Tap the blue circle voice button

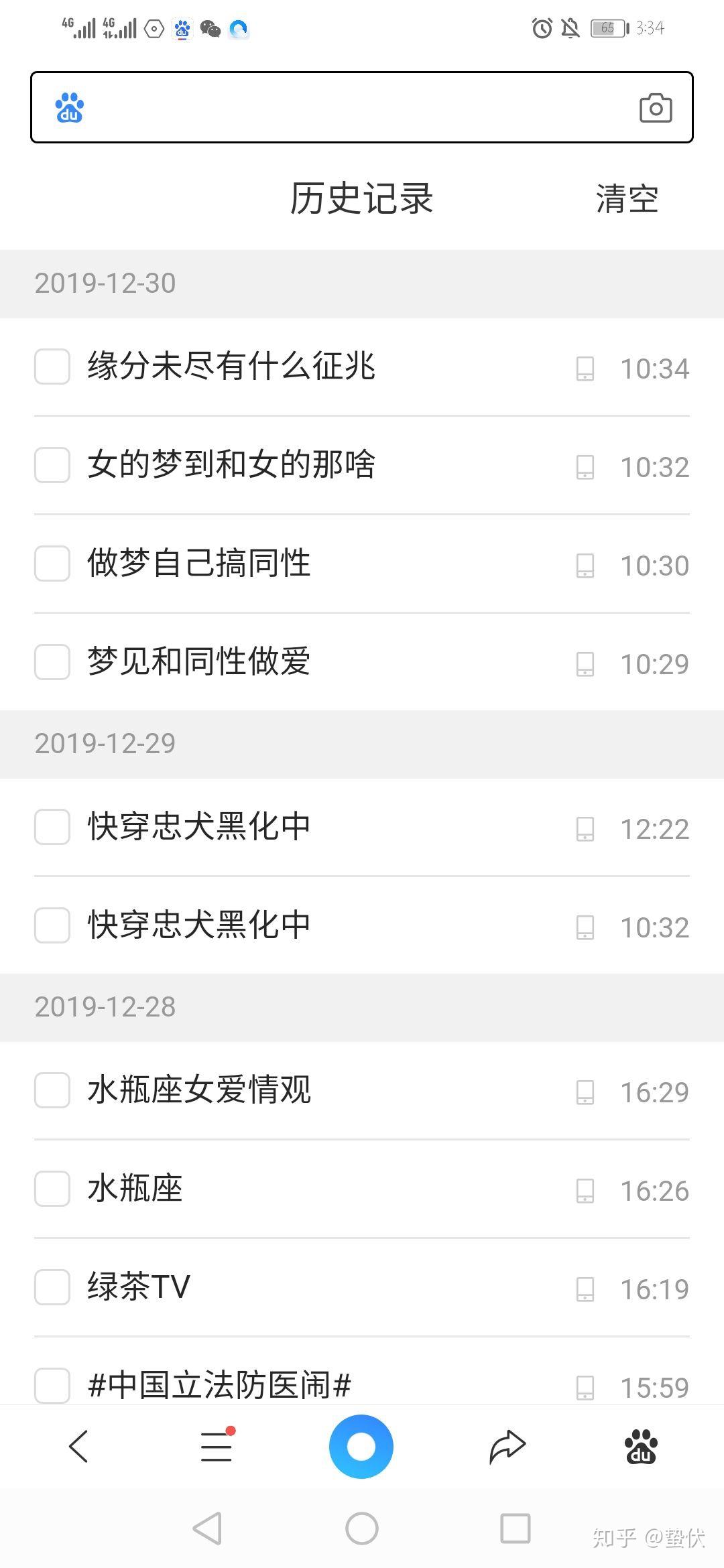pyautogui.click(x=361, y=1446)
